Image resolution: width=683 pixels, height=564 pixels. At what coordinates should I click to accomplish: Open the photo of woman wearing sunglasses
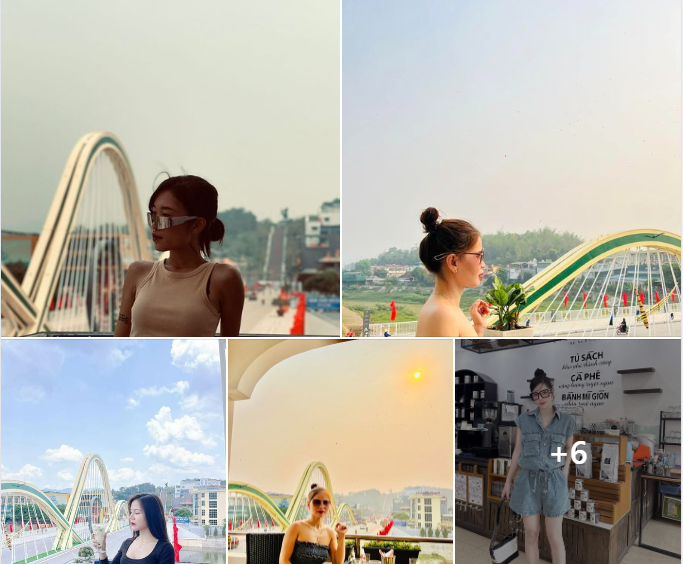pos(170,168)
